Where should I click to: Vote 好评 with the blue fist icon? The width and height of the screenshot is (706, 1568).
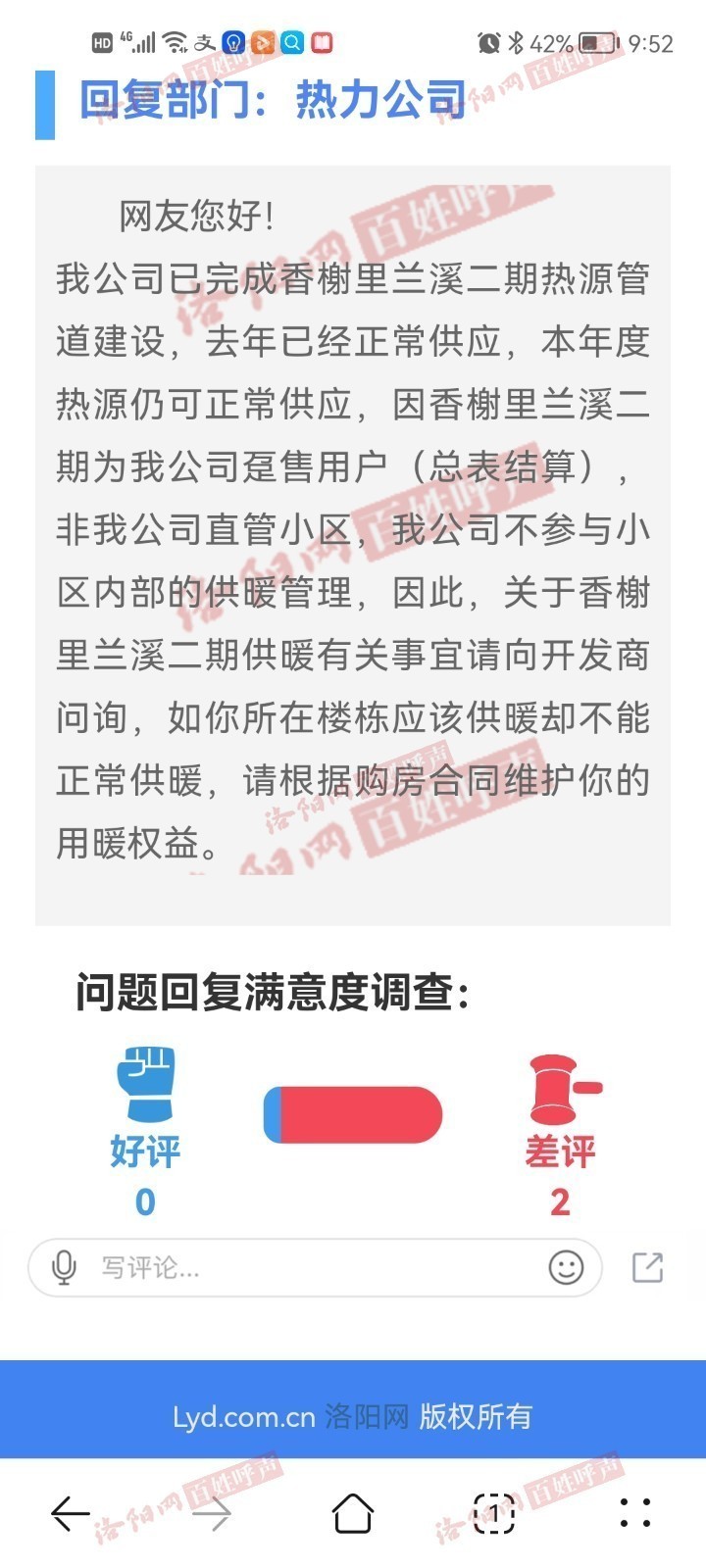(145, 1085)
